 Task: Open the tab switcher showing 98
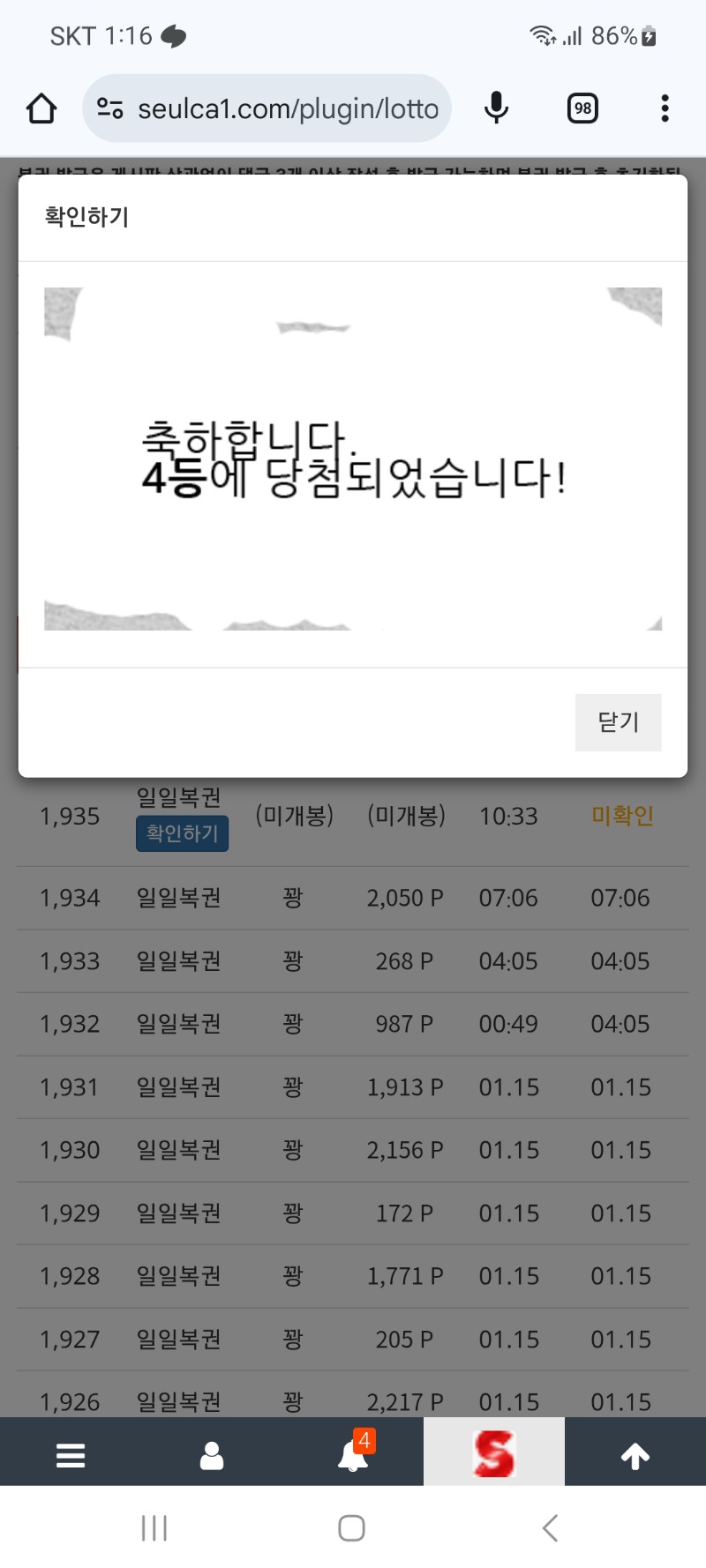click(x=582, y=108)
